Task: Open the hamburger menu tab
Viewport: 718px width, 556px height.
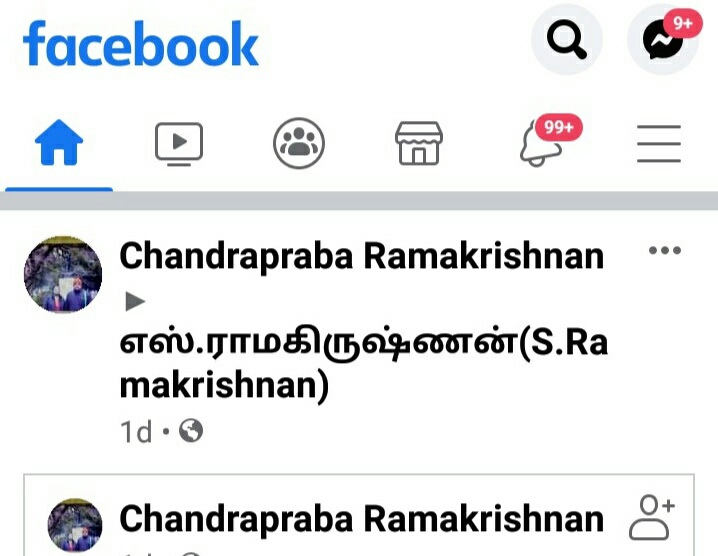Action: point(659,145)
